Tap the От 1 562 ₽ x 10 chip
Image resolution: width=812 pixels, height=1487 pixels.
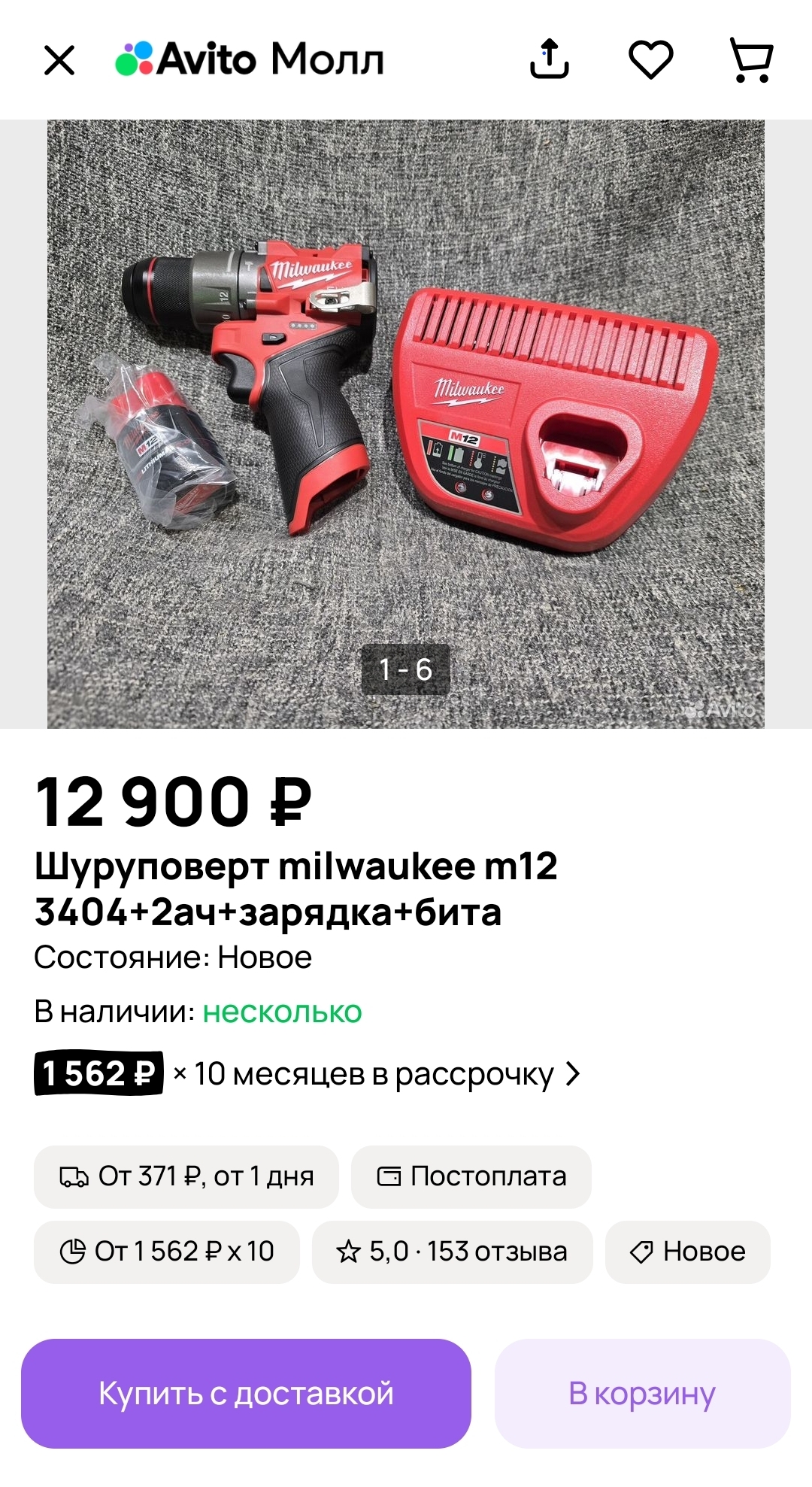[x=167, y=1252]
